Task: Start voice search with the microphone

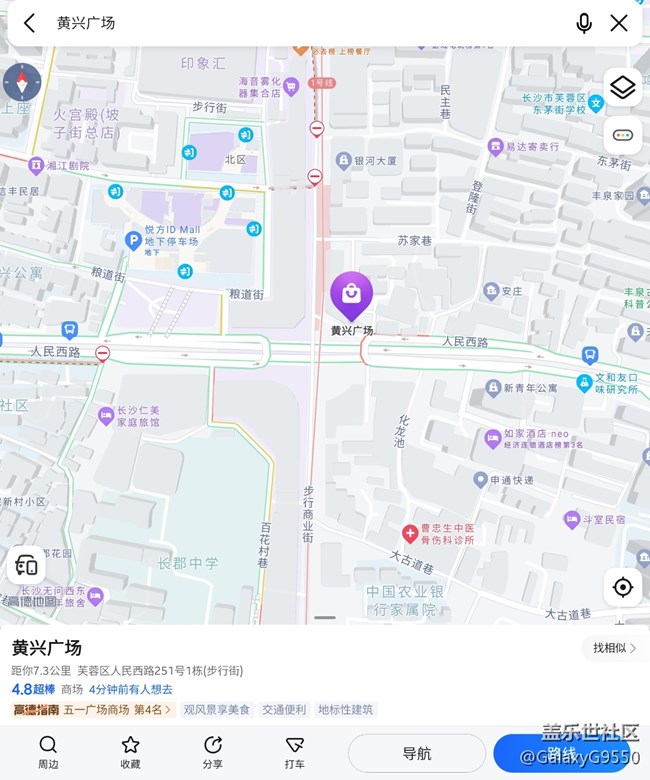Action: click(584, 23)
